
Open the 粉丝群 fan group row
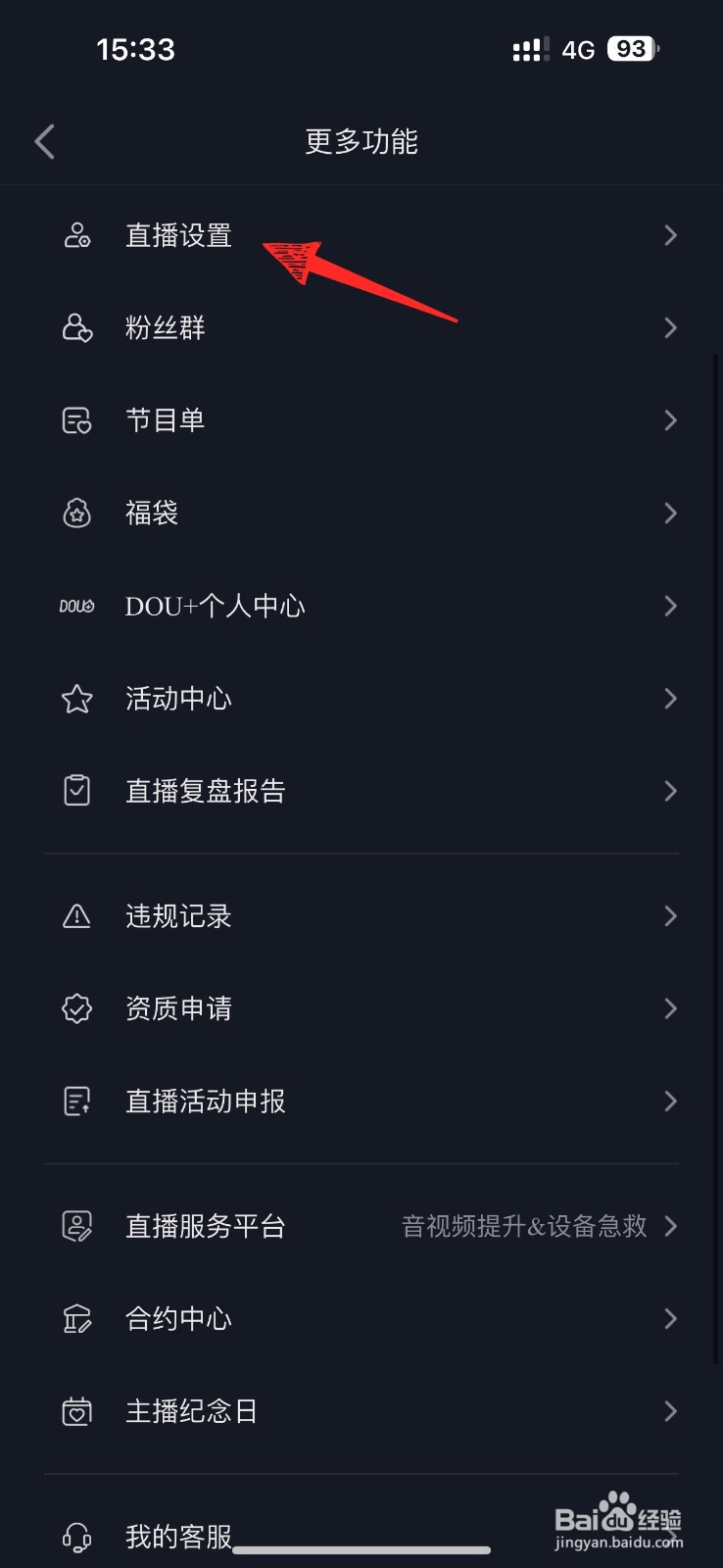[361, 327]
